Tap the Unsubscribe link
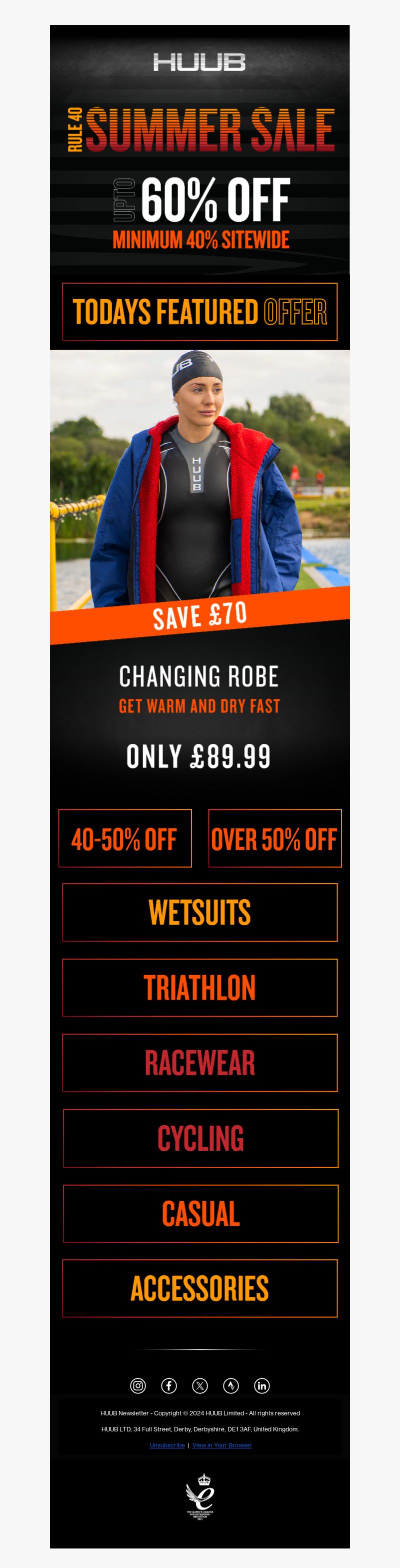 pyautogui.click(x=167, y=1445)
